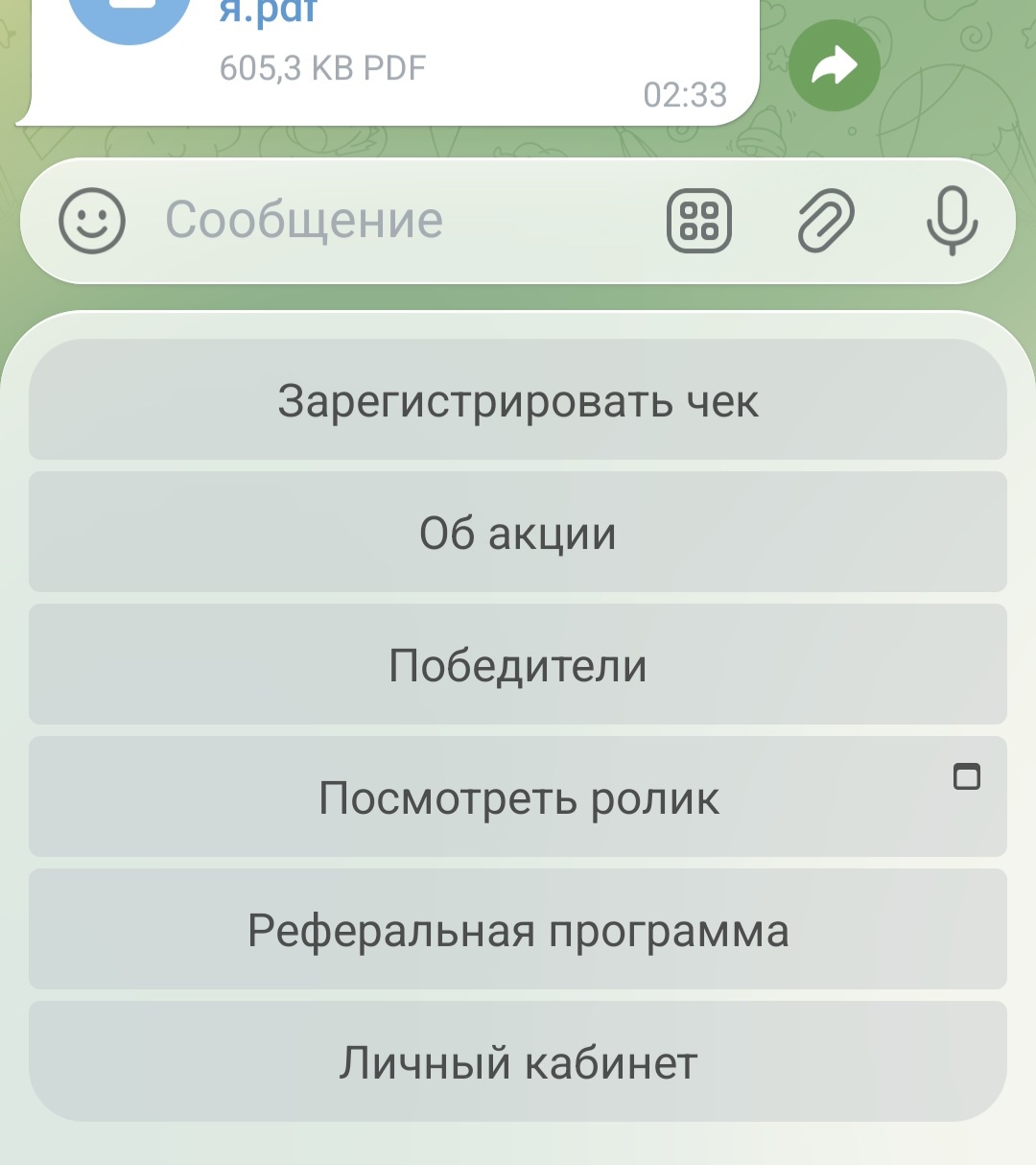Viewport: 1036px width, 1165px height.
Task: Open the PDF file attachment
Action: click(129, 14)
